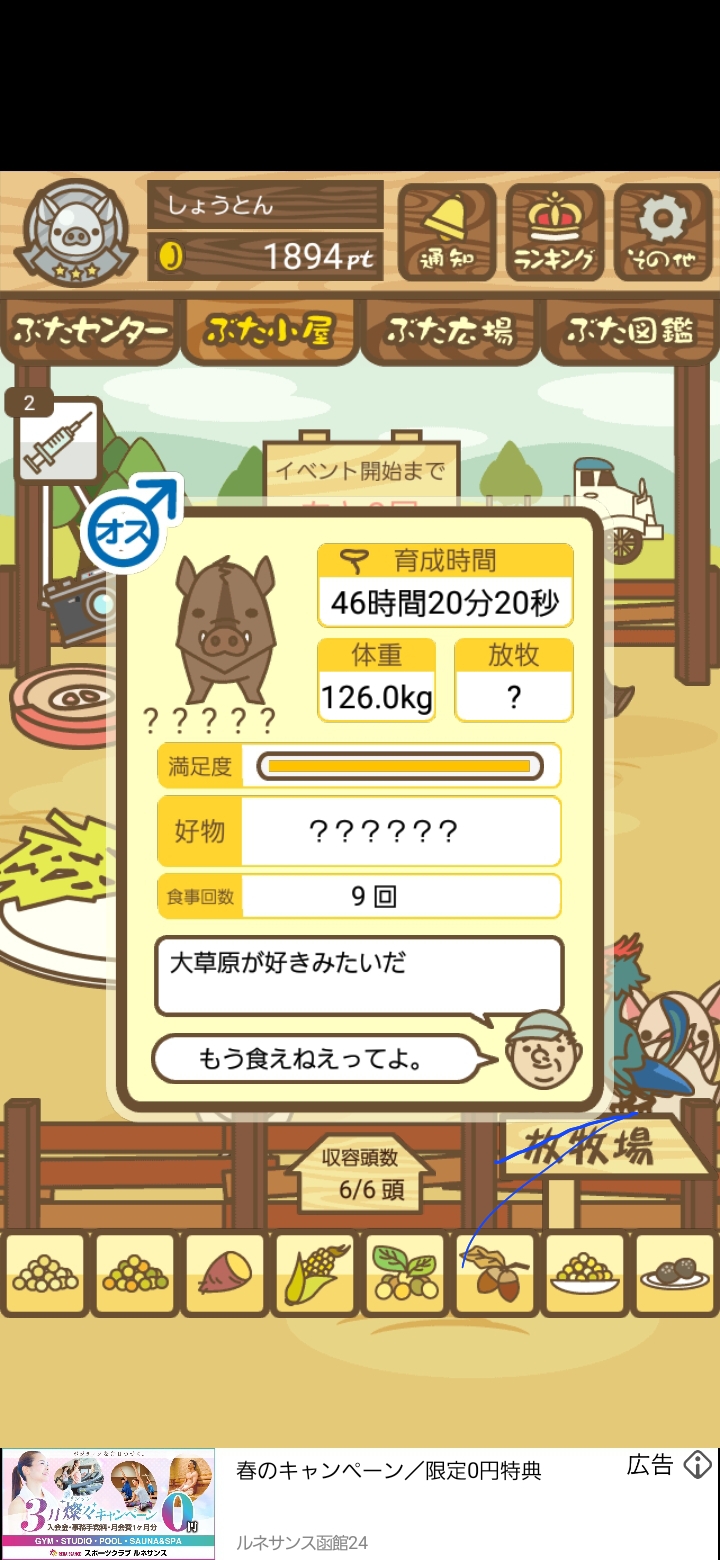The width and height of the screenshot is (720, 1560).
Task: Select the dark dumplings on plate feed
Action: click(x=675, y=1274)
